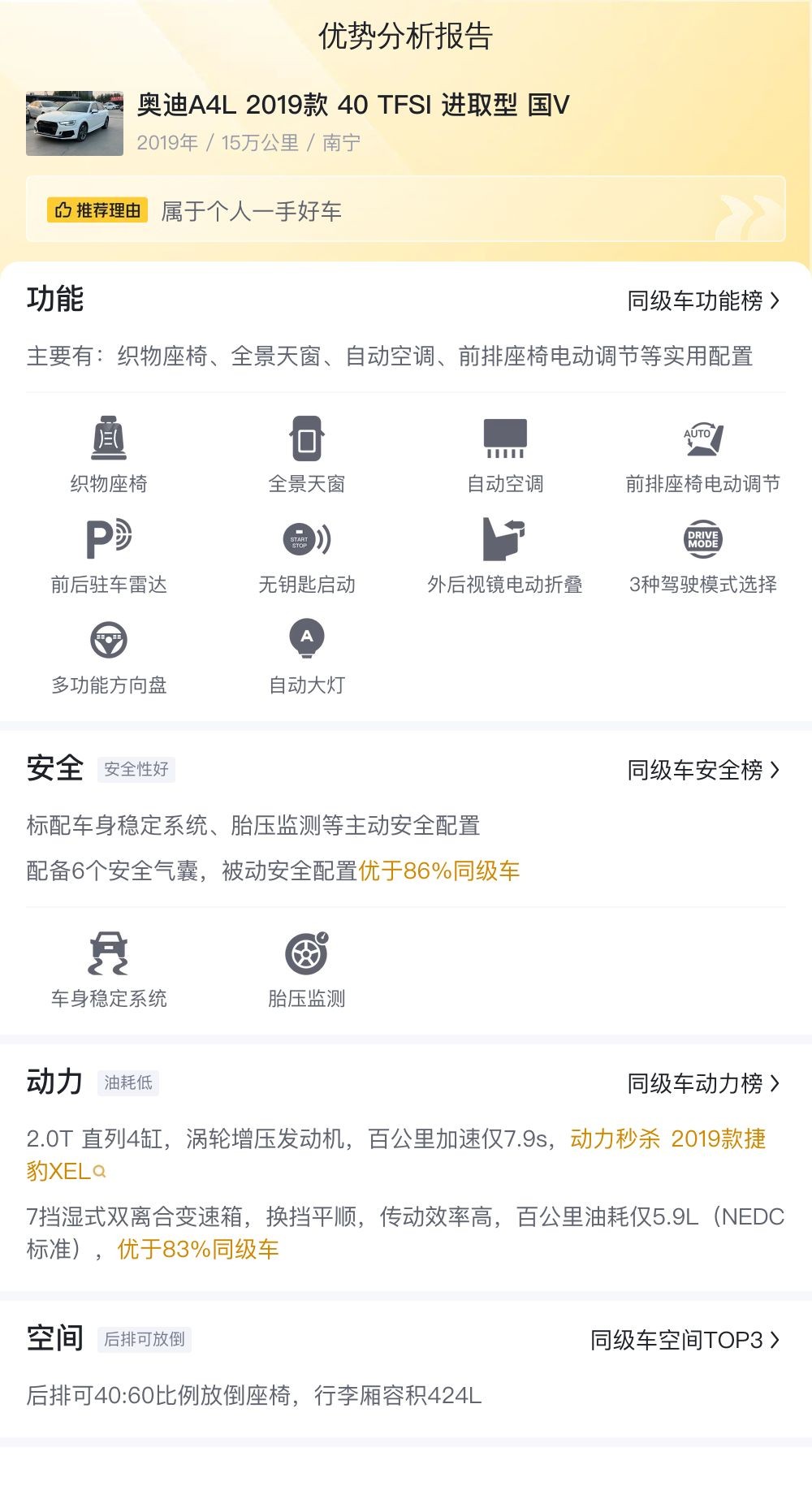The image size is (812, 1512).
Task: Open the 同级车功能榜 ranking
Action: (x=702, y=301)
